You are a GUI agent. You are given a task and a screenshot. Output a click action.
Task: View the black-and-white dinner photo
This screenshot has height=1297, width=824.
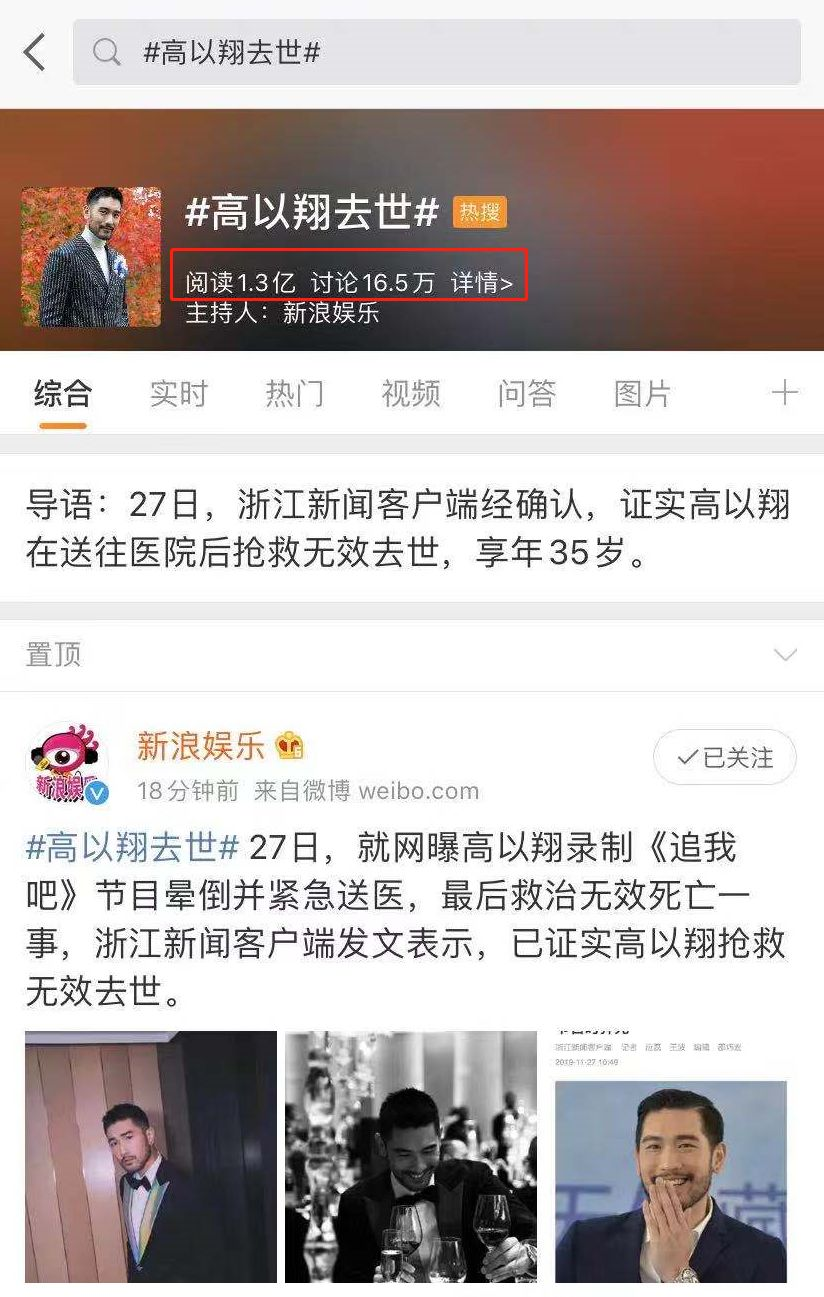click(x=410, y=1156)
